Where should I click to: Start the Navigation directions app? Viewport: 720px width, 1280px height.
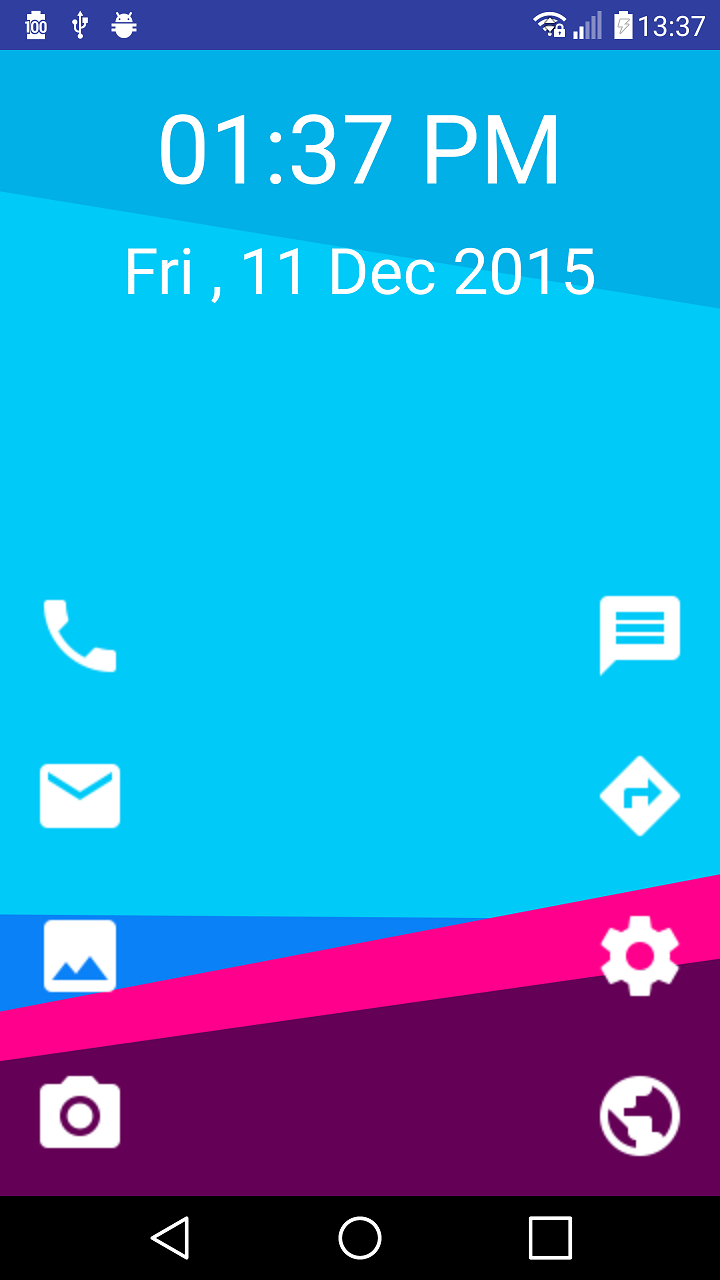(640, 795)
